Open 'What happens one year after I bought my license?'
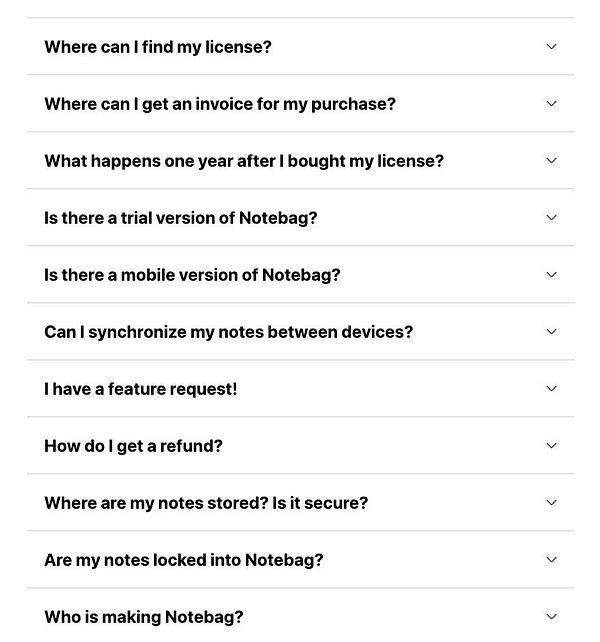 pos(244,161)
